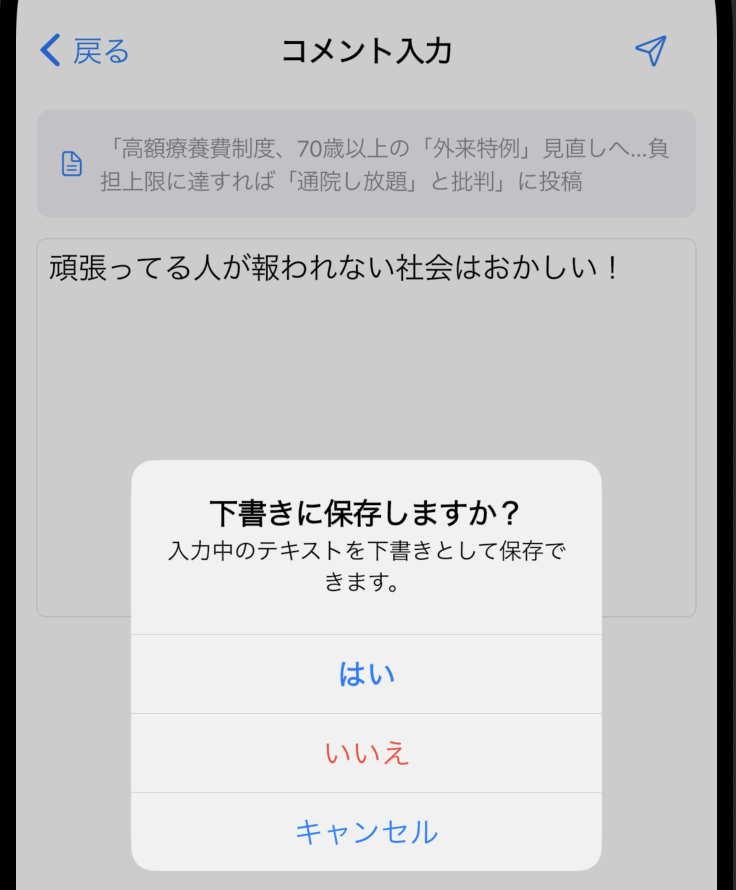Image resolution: width=736 pixels, height=890 pixels.
Task: Tap the text 頑張ってる人が報われない社会はおかしい！
Action: point(345,265)
